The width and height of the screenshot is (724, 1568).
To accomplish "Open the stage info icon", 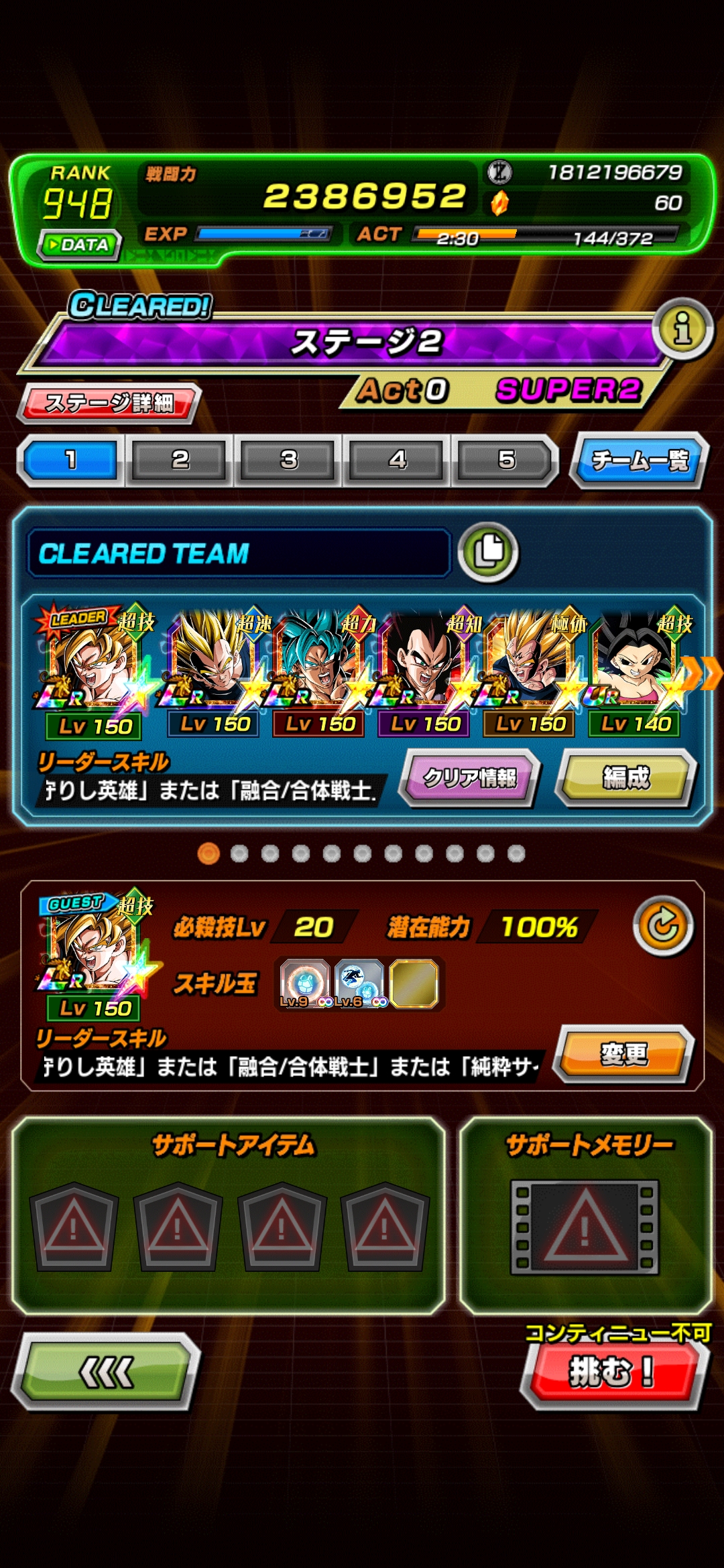I will pyautogui.click(x=682, y=328).
